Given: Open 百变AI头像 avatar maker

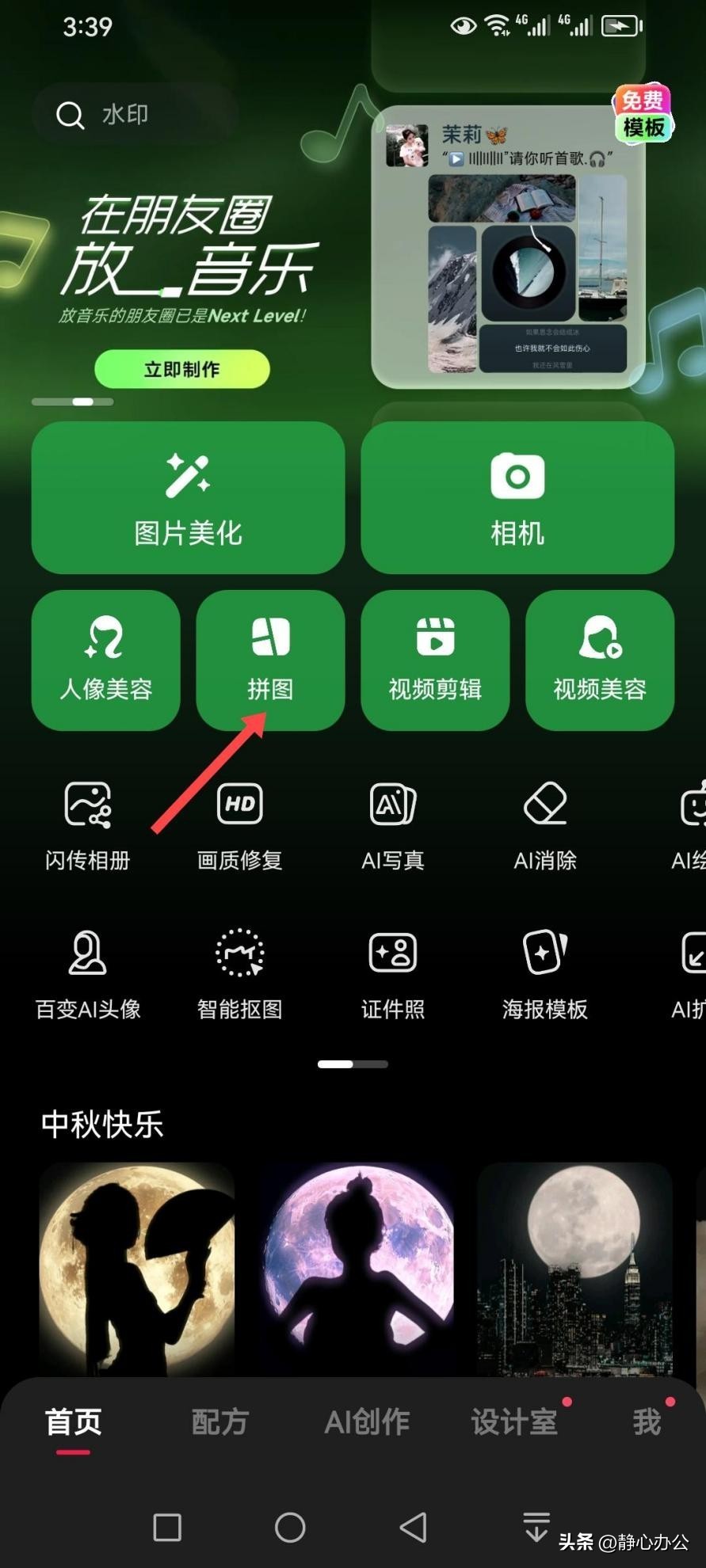Looking at the screenshot, I should (x=87, y=974).
